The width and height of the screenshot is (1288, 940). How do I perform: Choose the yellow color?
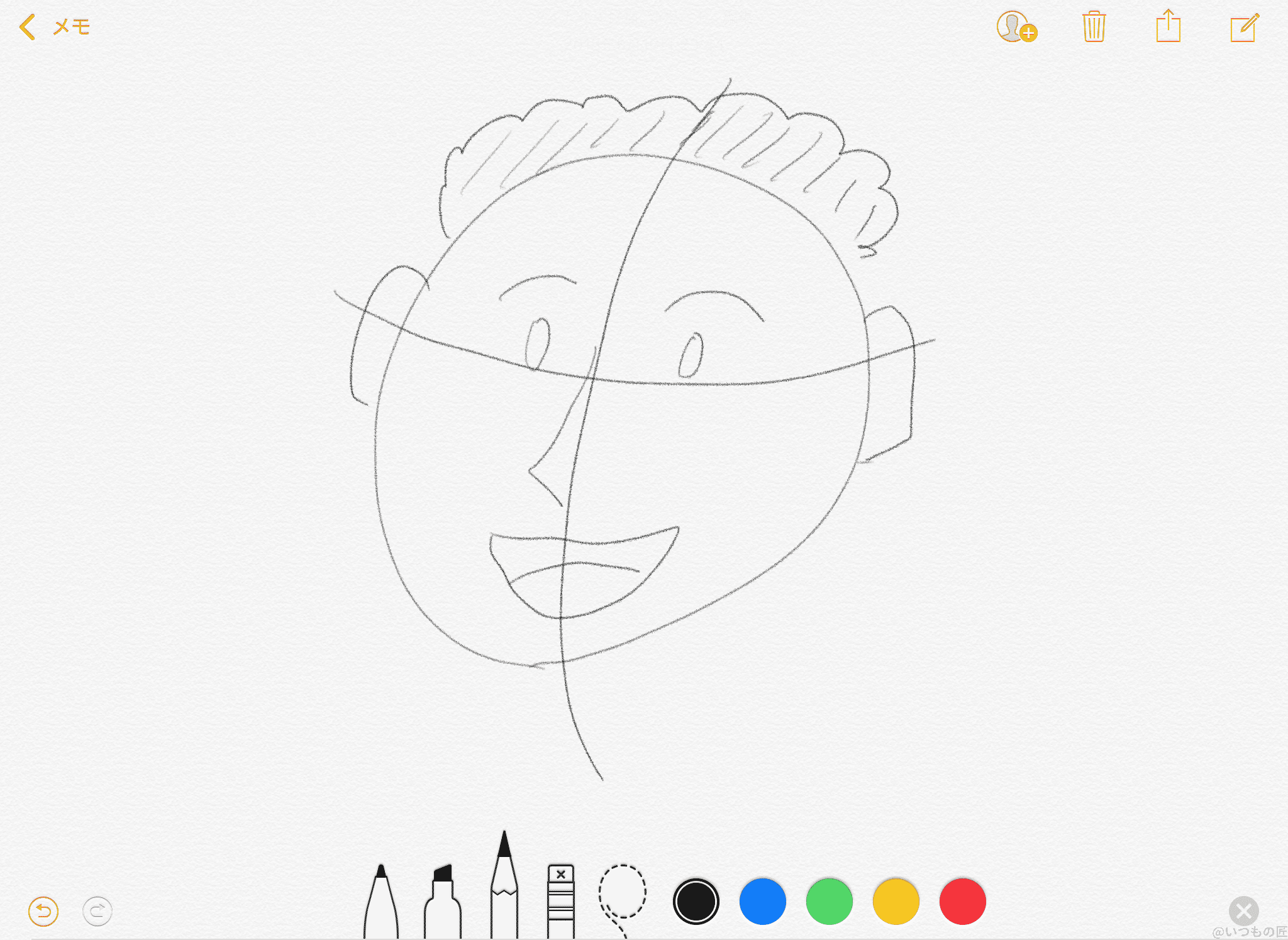[x=896, y=901]
